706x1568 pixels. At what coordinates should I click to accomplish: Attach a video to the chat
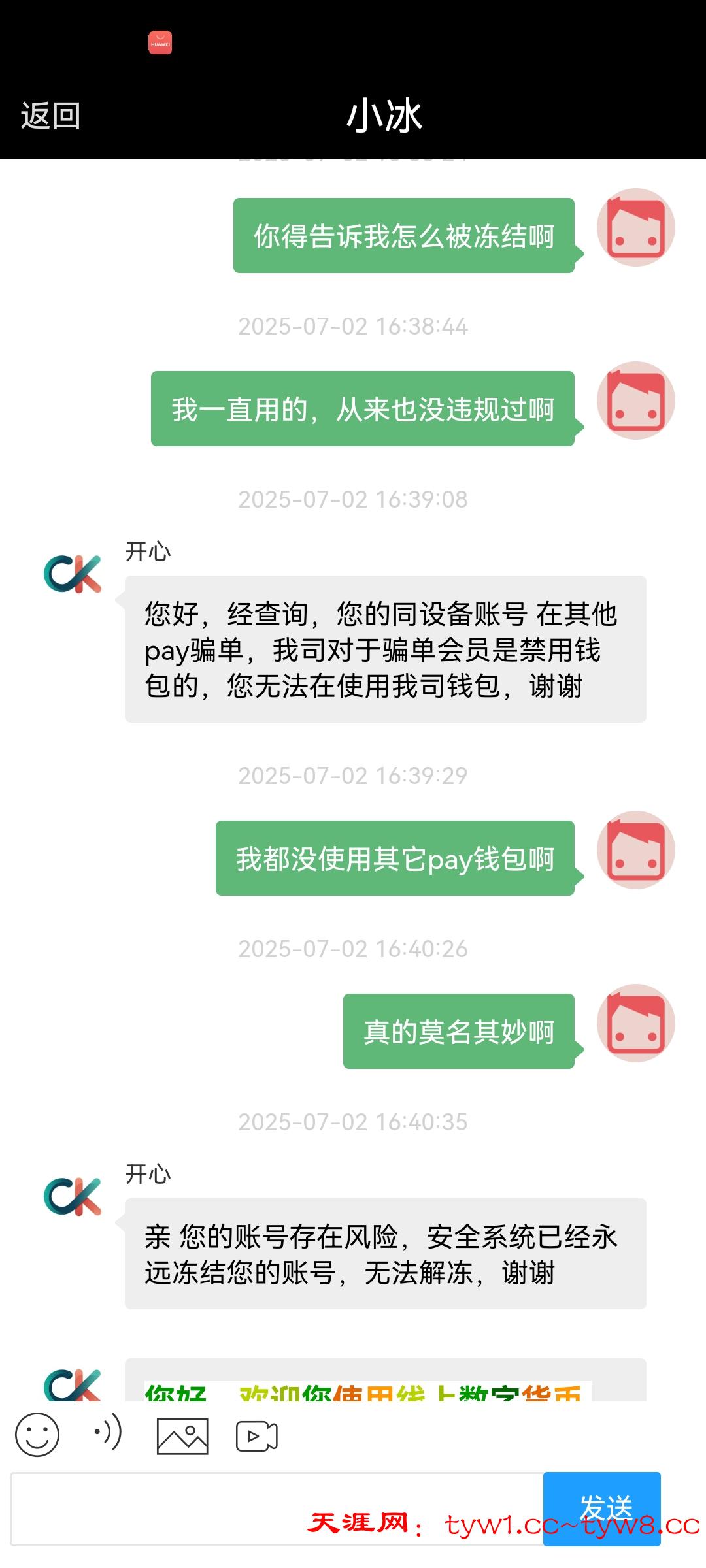pos(256,1436)
